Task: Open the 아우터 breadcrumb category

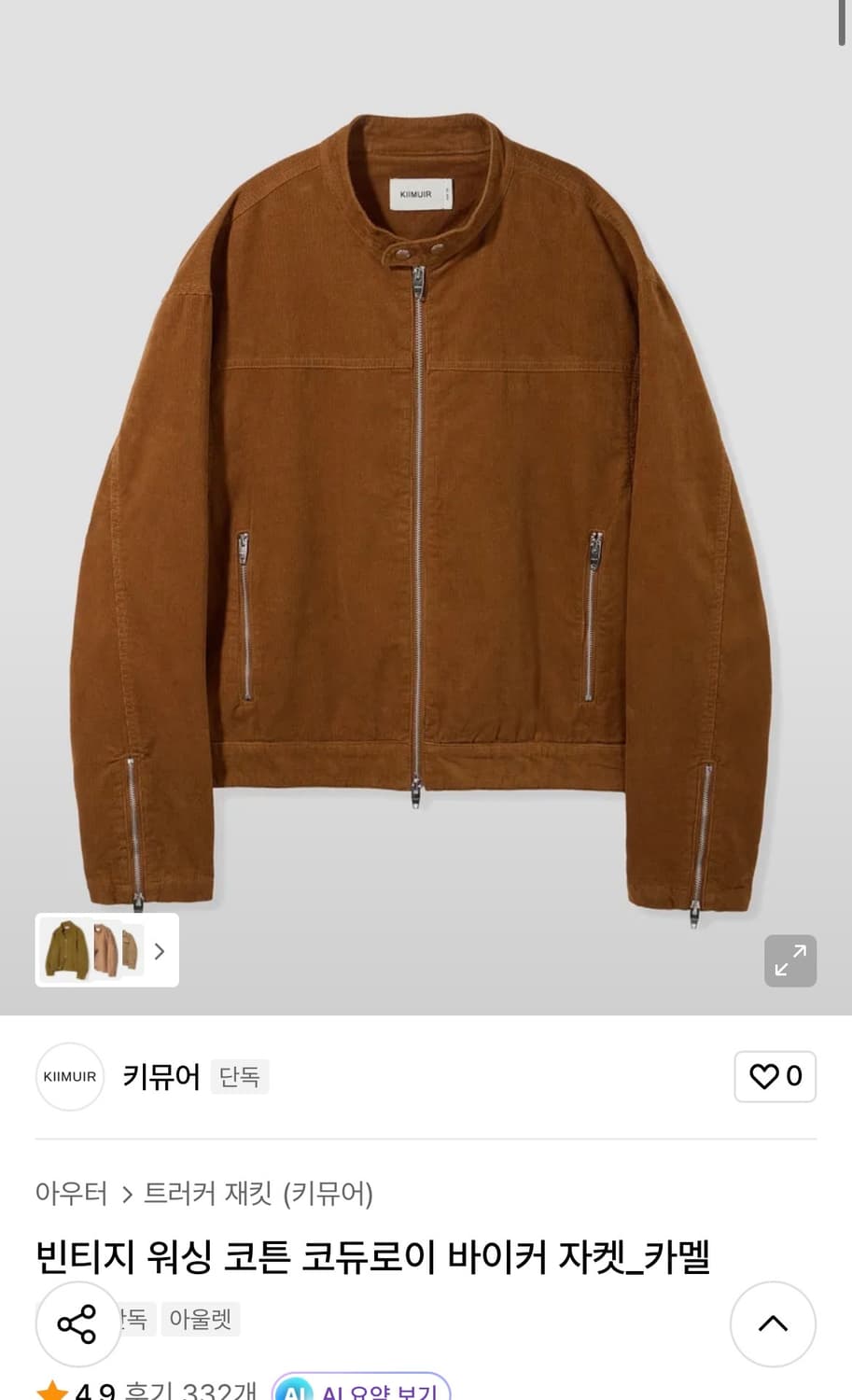Action: tap(71, 1195)
